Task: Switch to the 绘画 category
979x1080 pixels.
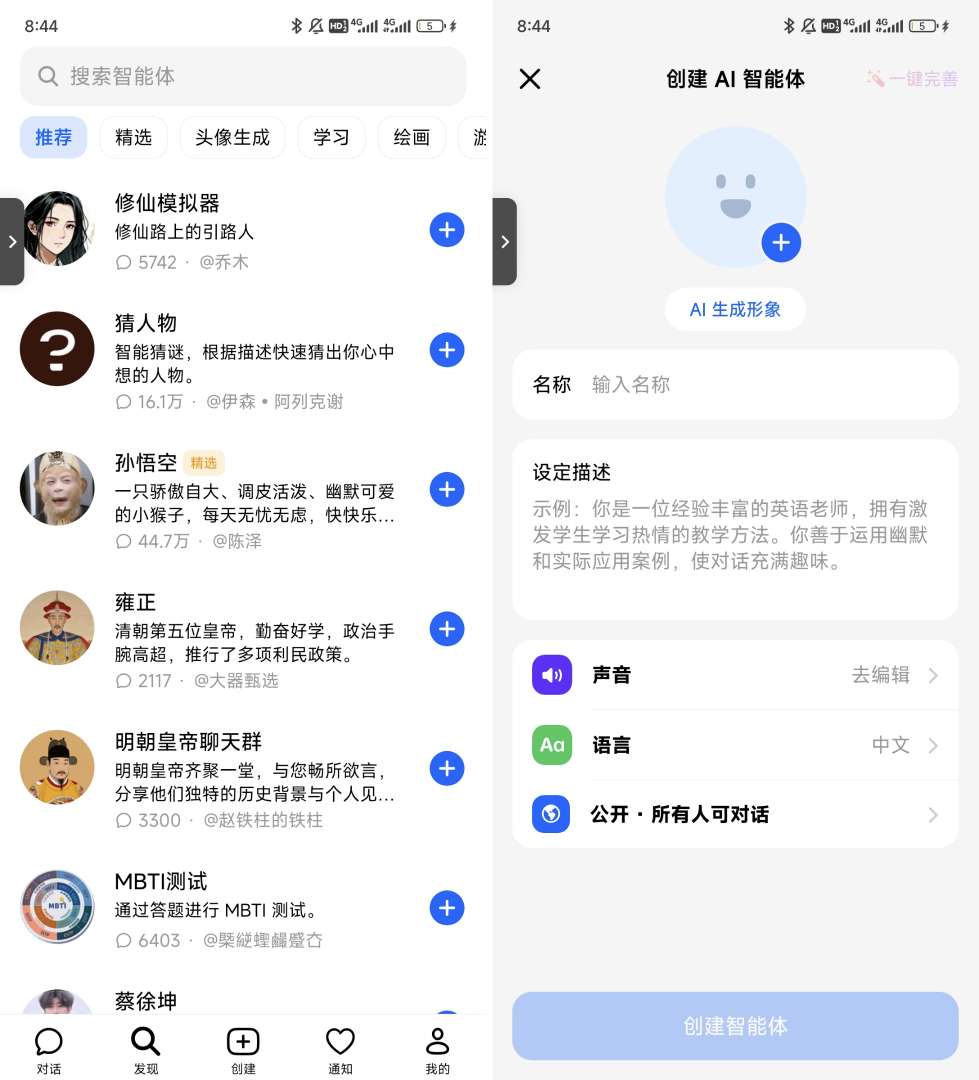Action: 411,137
